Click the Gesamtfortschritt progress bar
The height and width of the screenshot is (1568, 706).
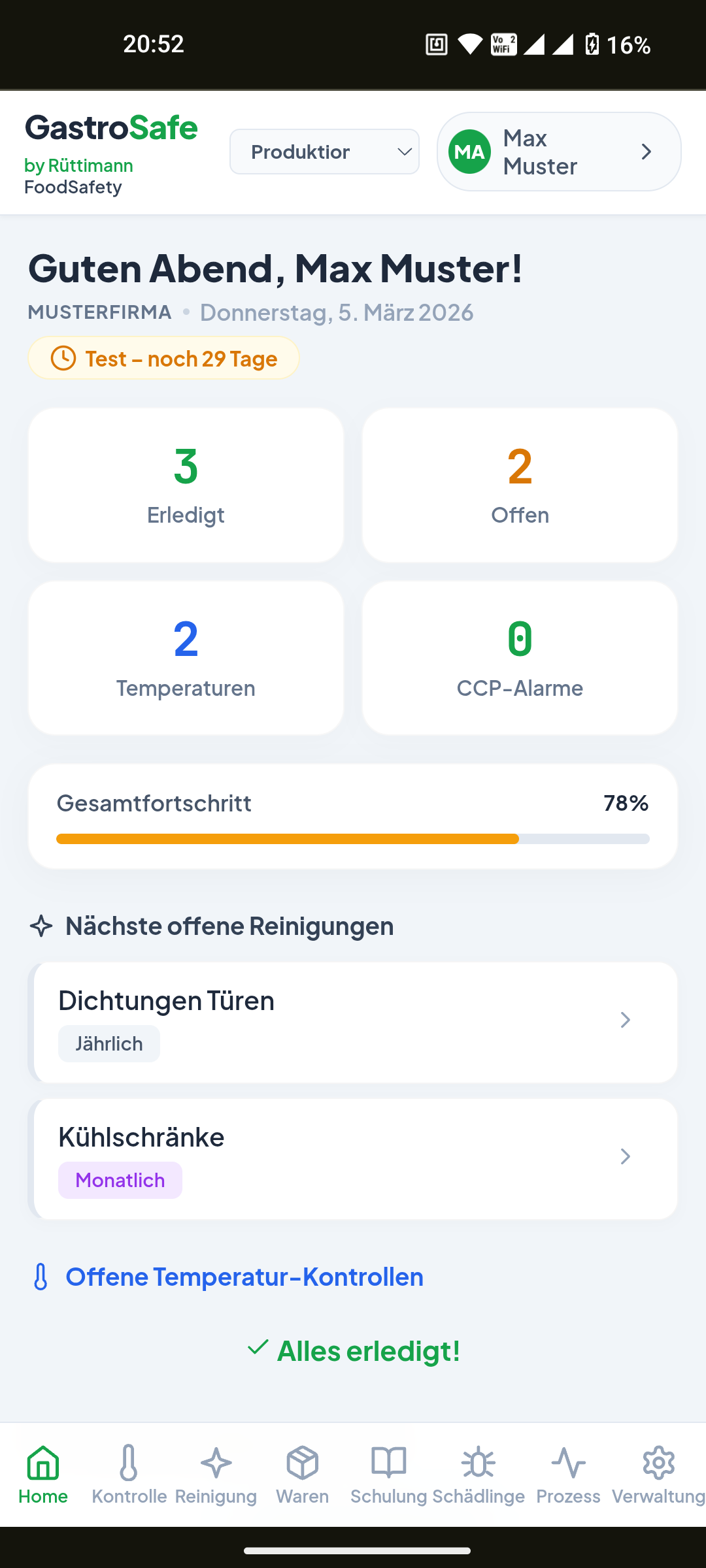pyautogui.click(x=353, y=838)
